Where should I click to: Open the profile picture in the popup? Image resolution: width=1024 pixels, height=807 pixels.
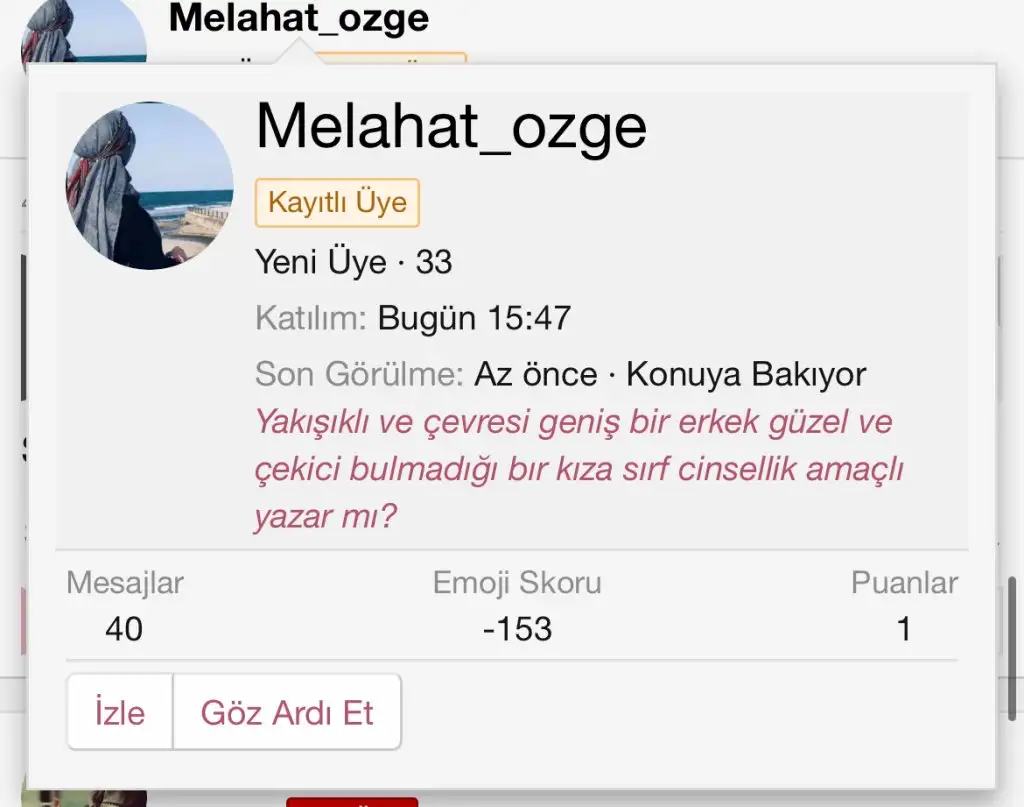pyautogui.click(x=149, y=185)
